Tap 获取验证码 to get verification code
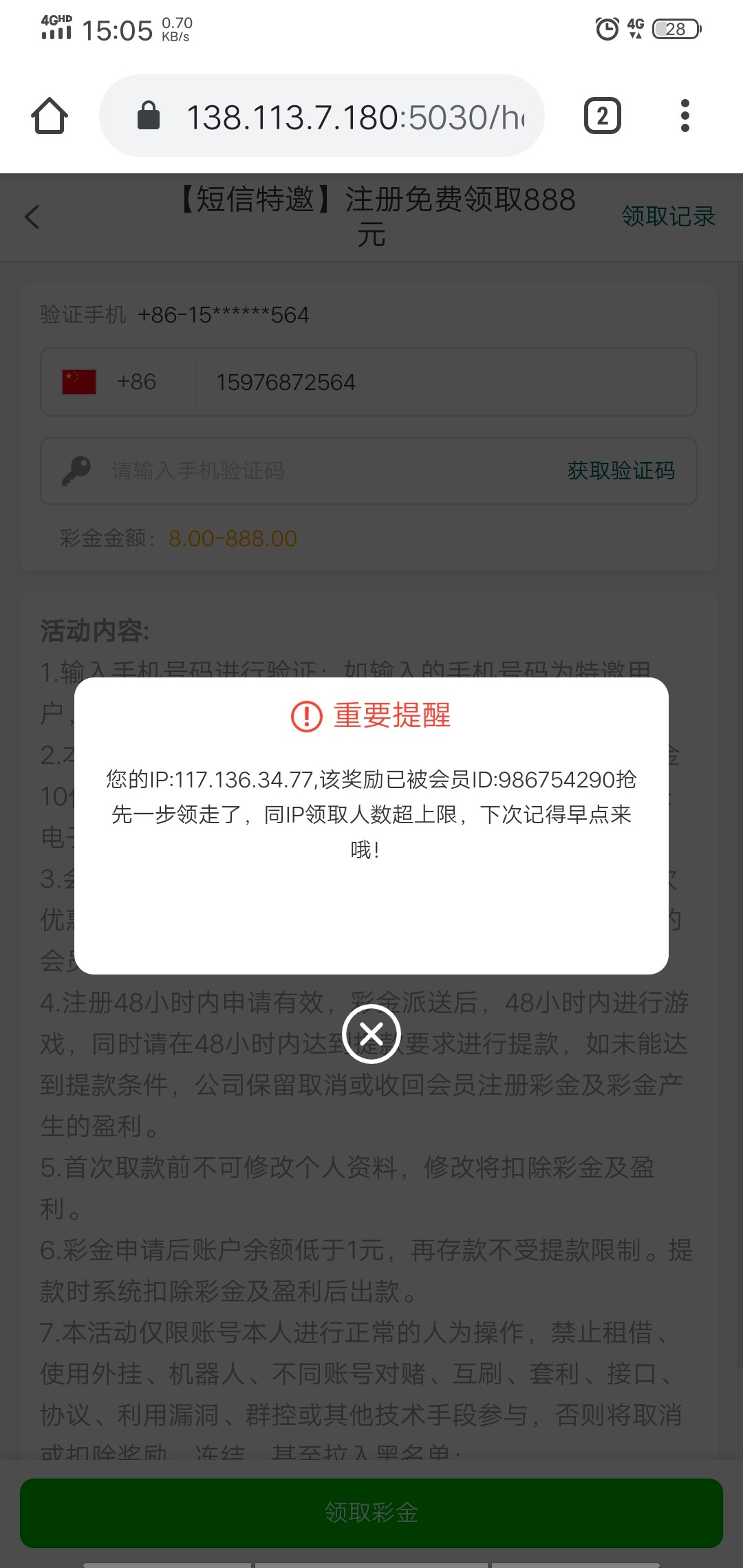 [621, 471]
